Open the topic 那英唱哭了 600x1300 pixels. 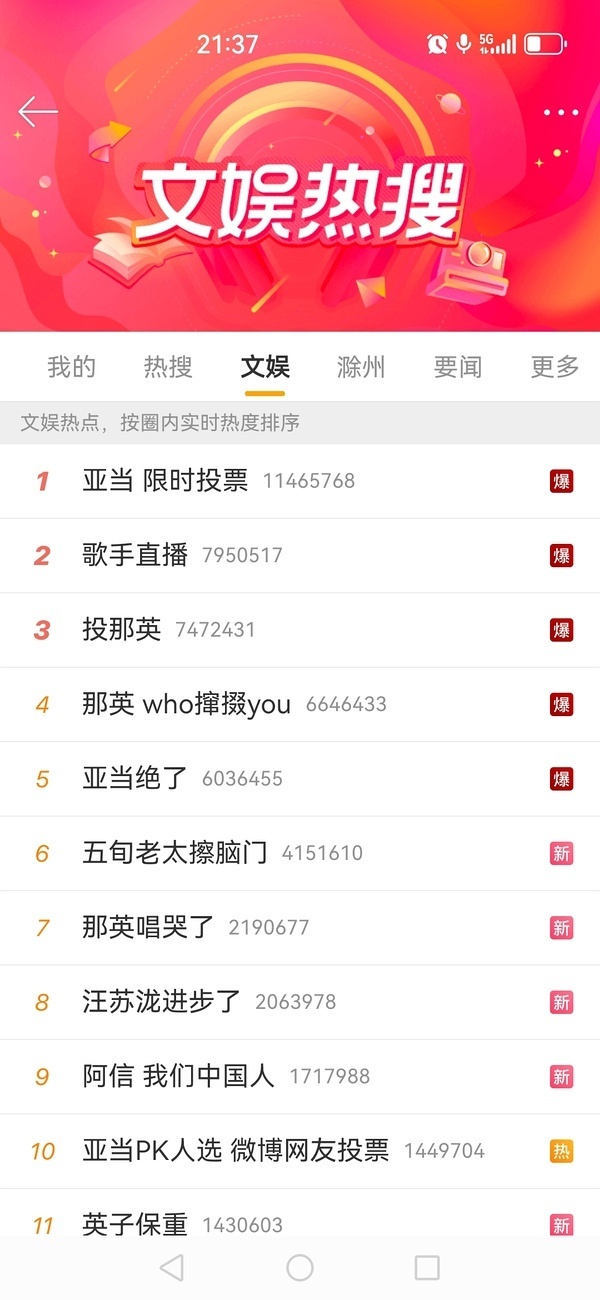pos(148,927)
